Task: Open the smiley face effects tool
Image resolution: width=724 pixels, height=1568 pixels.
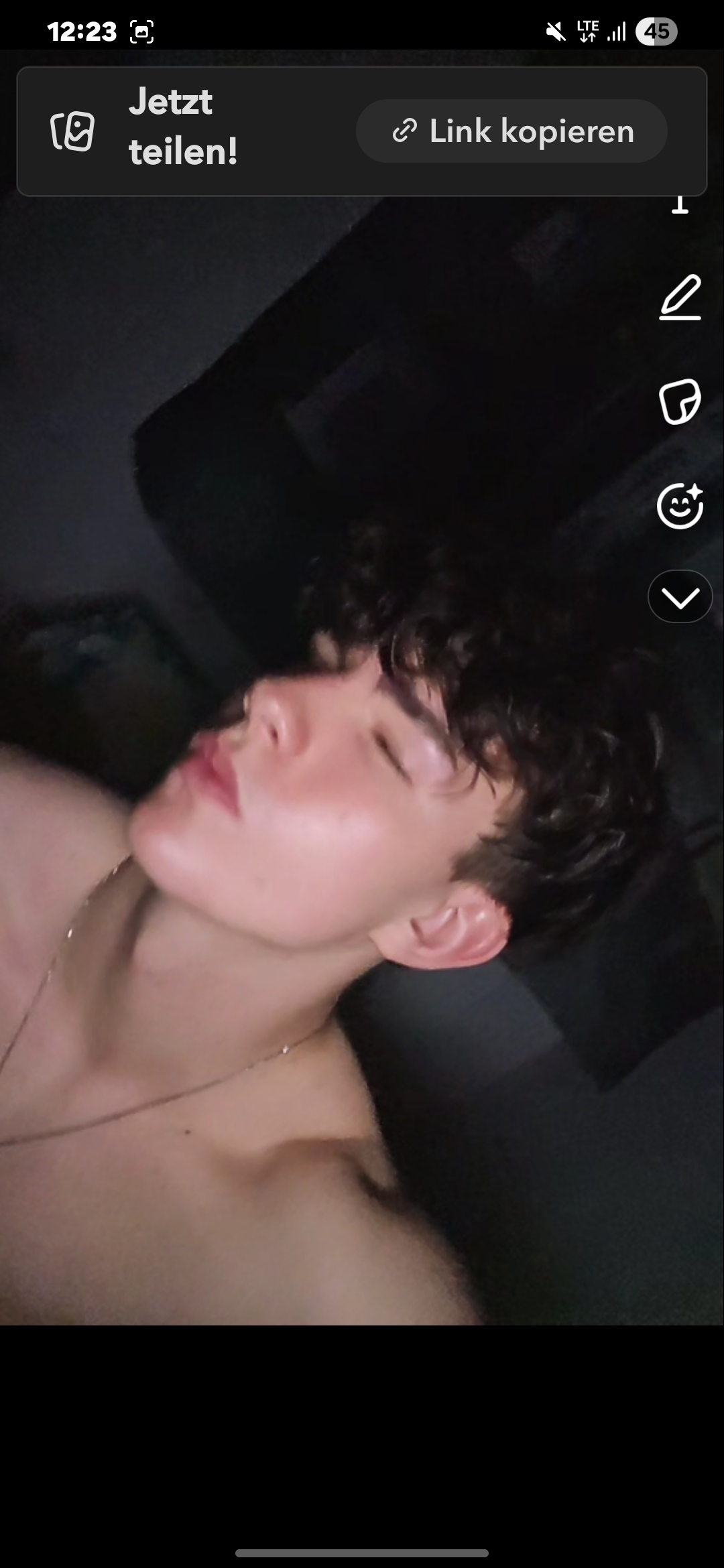Action: (x=680, y=506)
